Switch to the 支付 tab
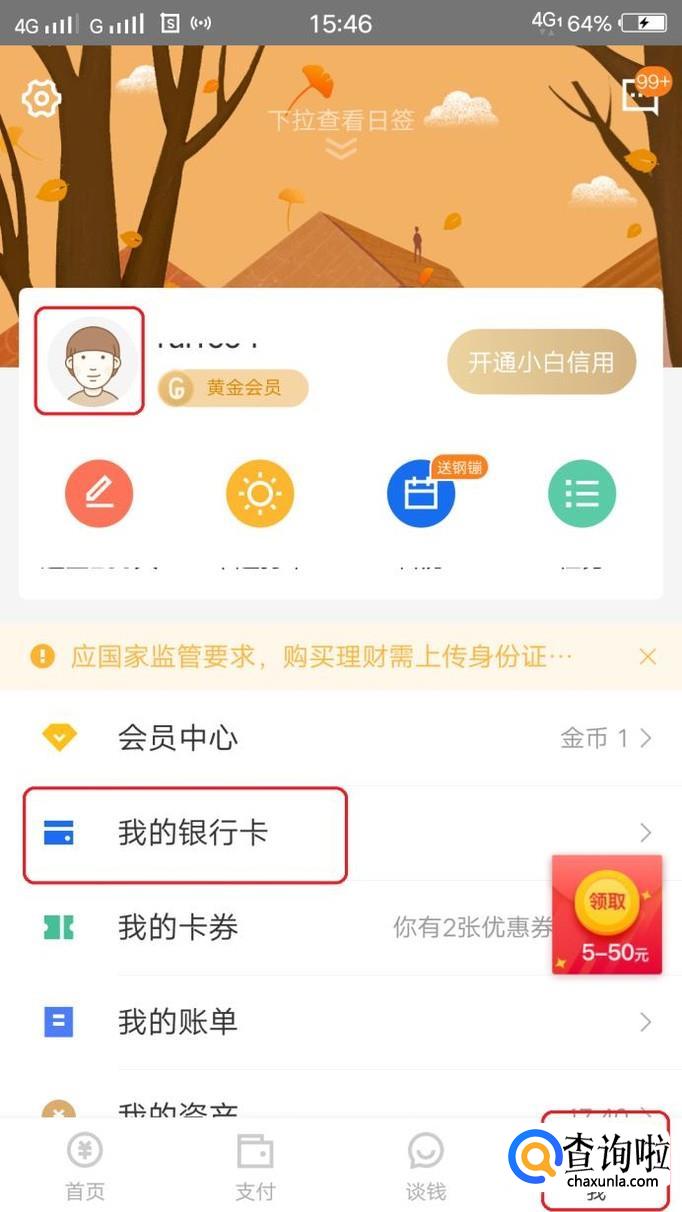682x1212 pixels. [255, 1166]
